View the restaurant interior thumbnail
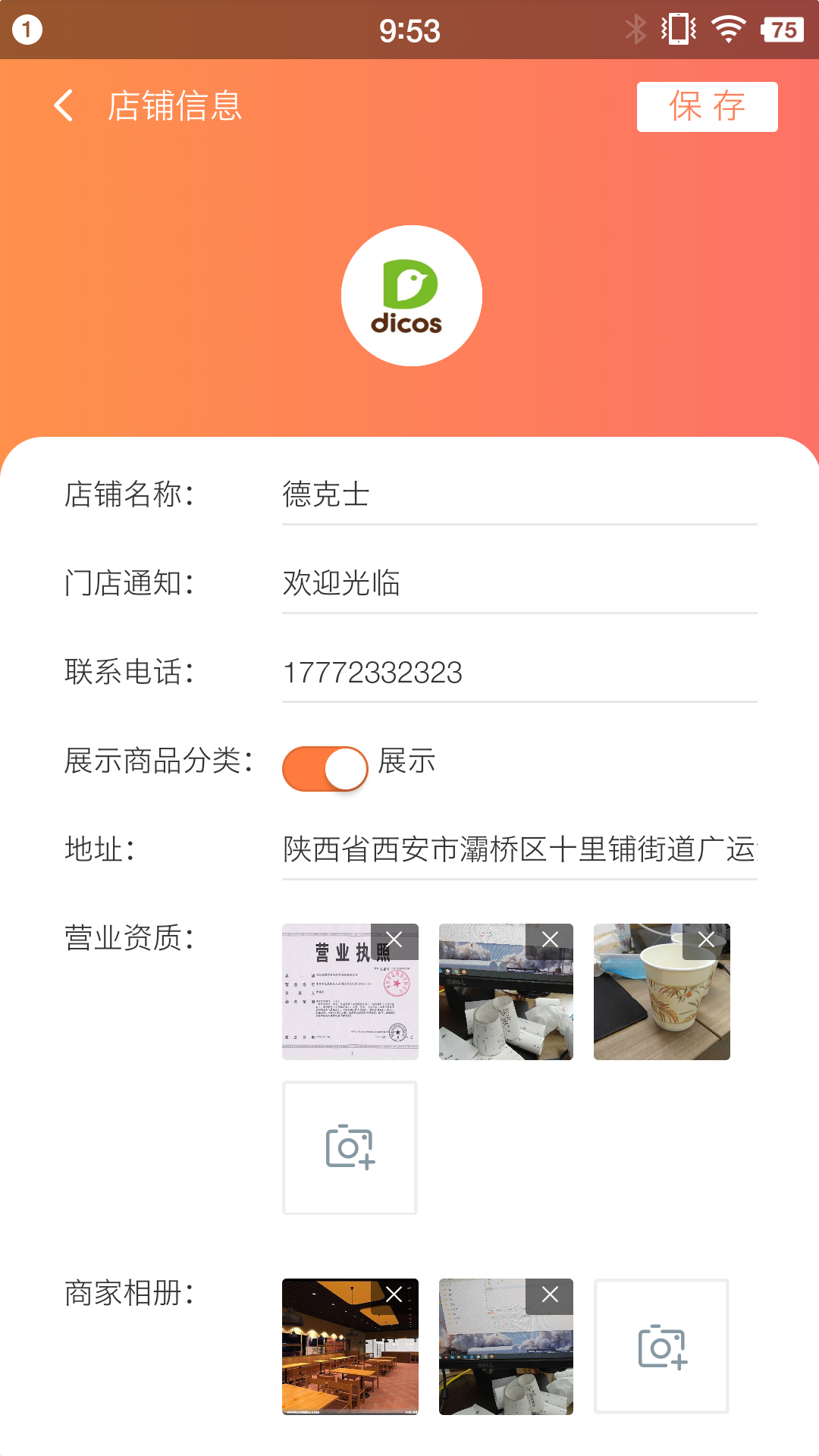This screenshot has height=1456, width=819. [350, 1348]
